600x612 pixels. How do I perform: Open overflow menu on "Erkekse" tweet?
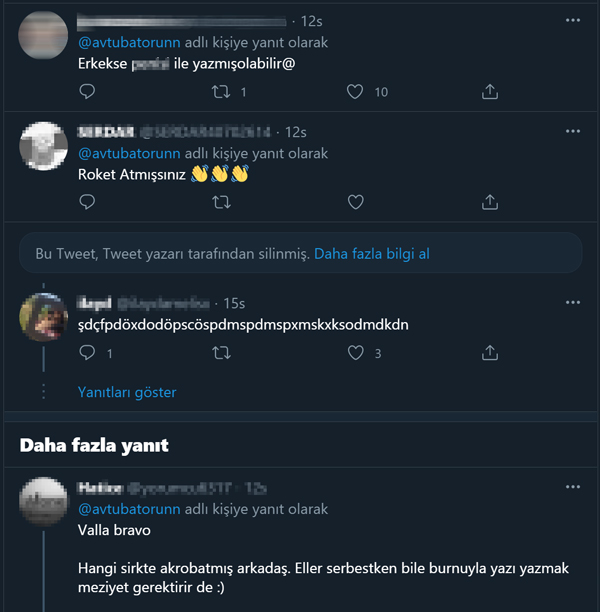(572, 20)
